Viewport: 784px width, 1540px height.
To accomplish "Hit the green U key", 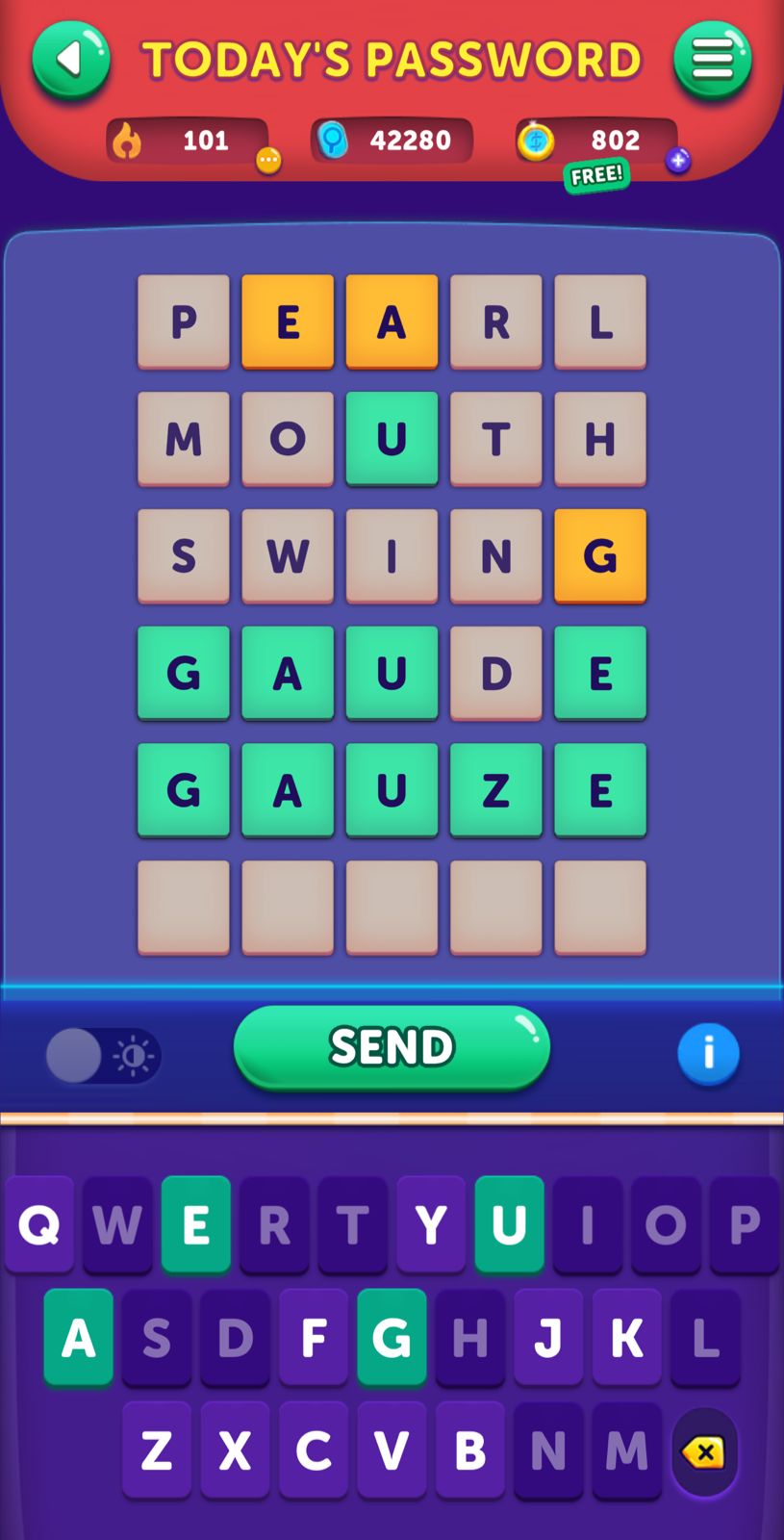I will point(509,1224).
